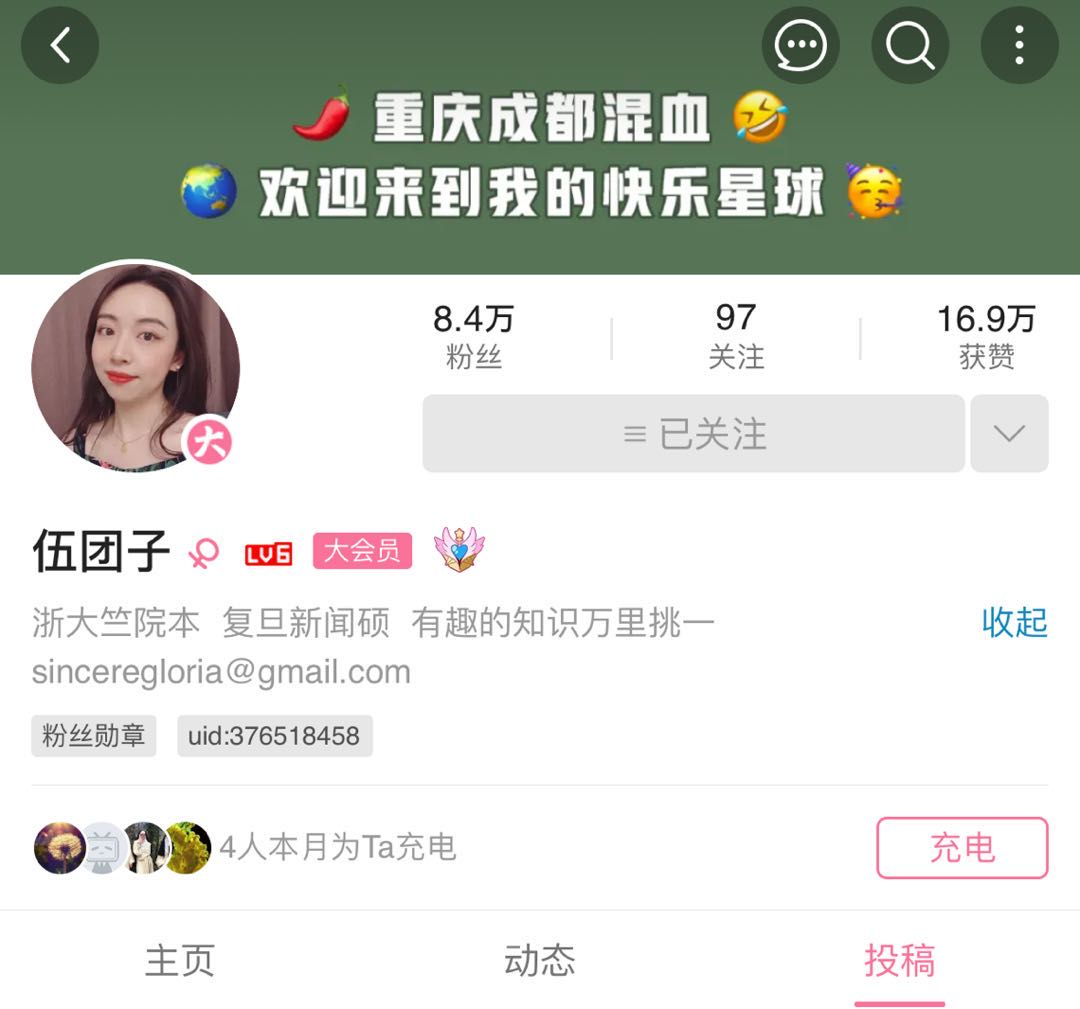Expand the dropdown arrow beside 已关注

coord(1009,434)
